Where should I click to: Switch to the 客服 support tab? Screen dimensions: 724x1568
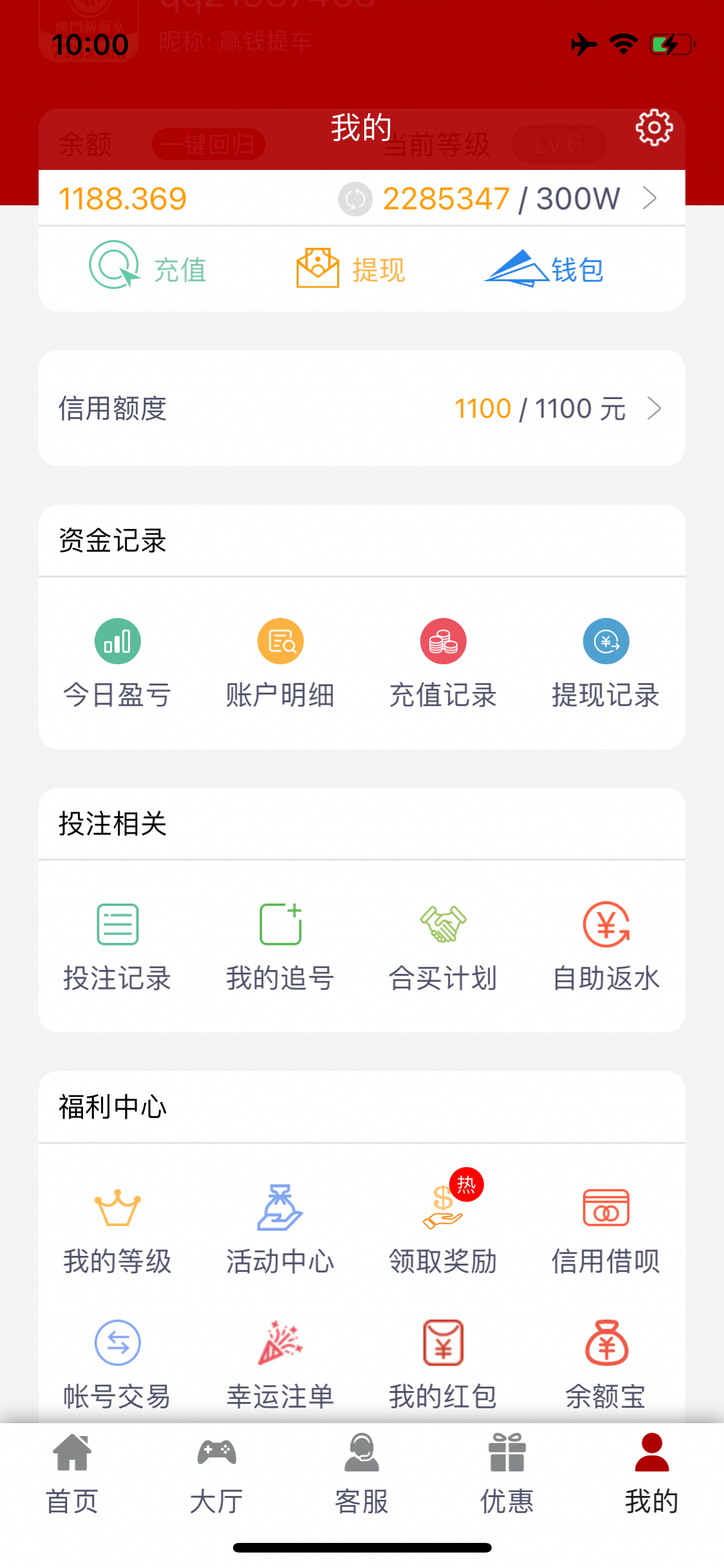(x=362, y=1474)
